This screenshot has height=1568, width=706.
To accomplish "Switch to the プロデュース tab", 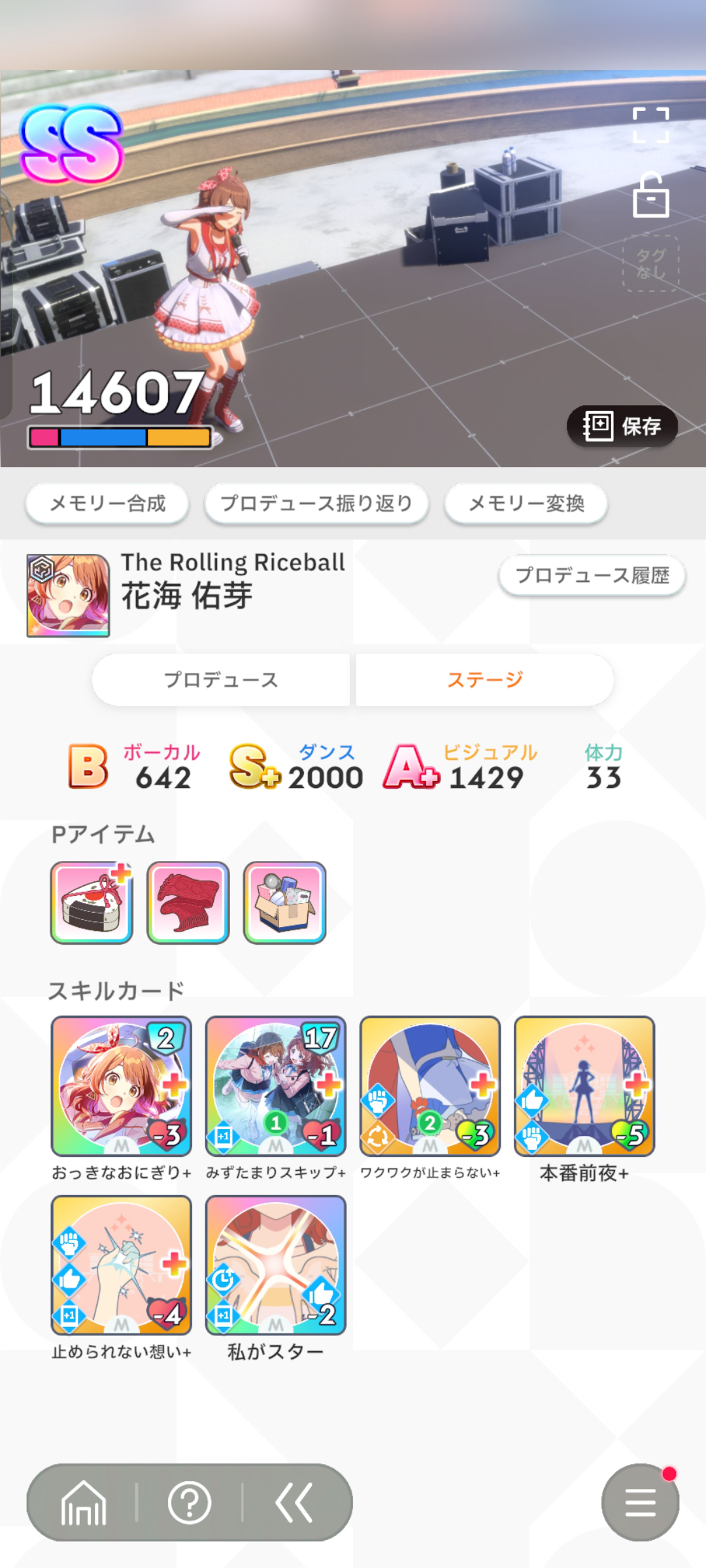I will (221, 679).
